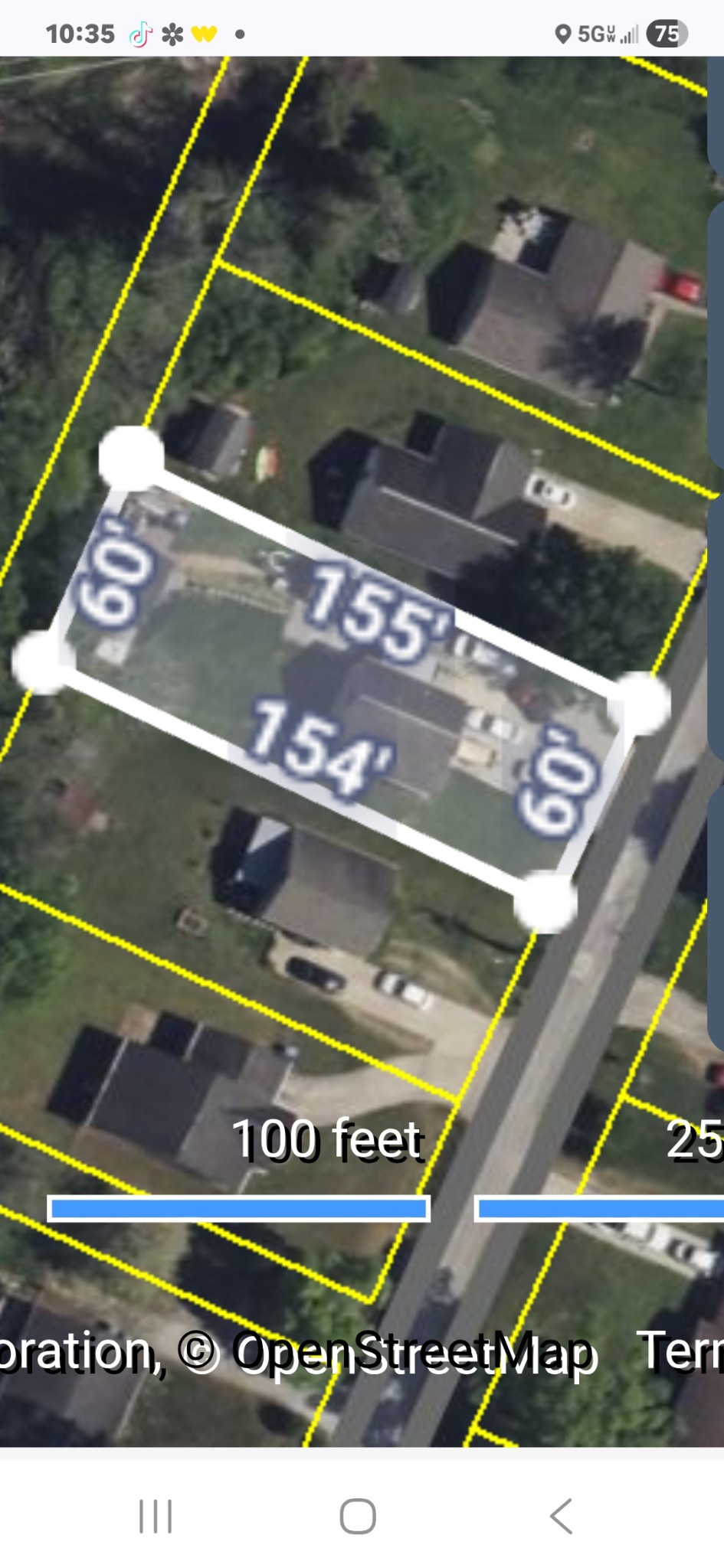Go to the home screen
Image resolution: width=724 pixels, height=1568 pixels.
click(x=358, y=1516)
